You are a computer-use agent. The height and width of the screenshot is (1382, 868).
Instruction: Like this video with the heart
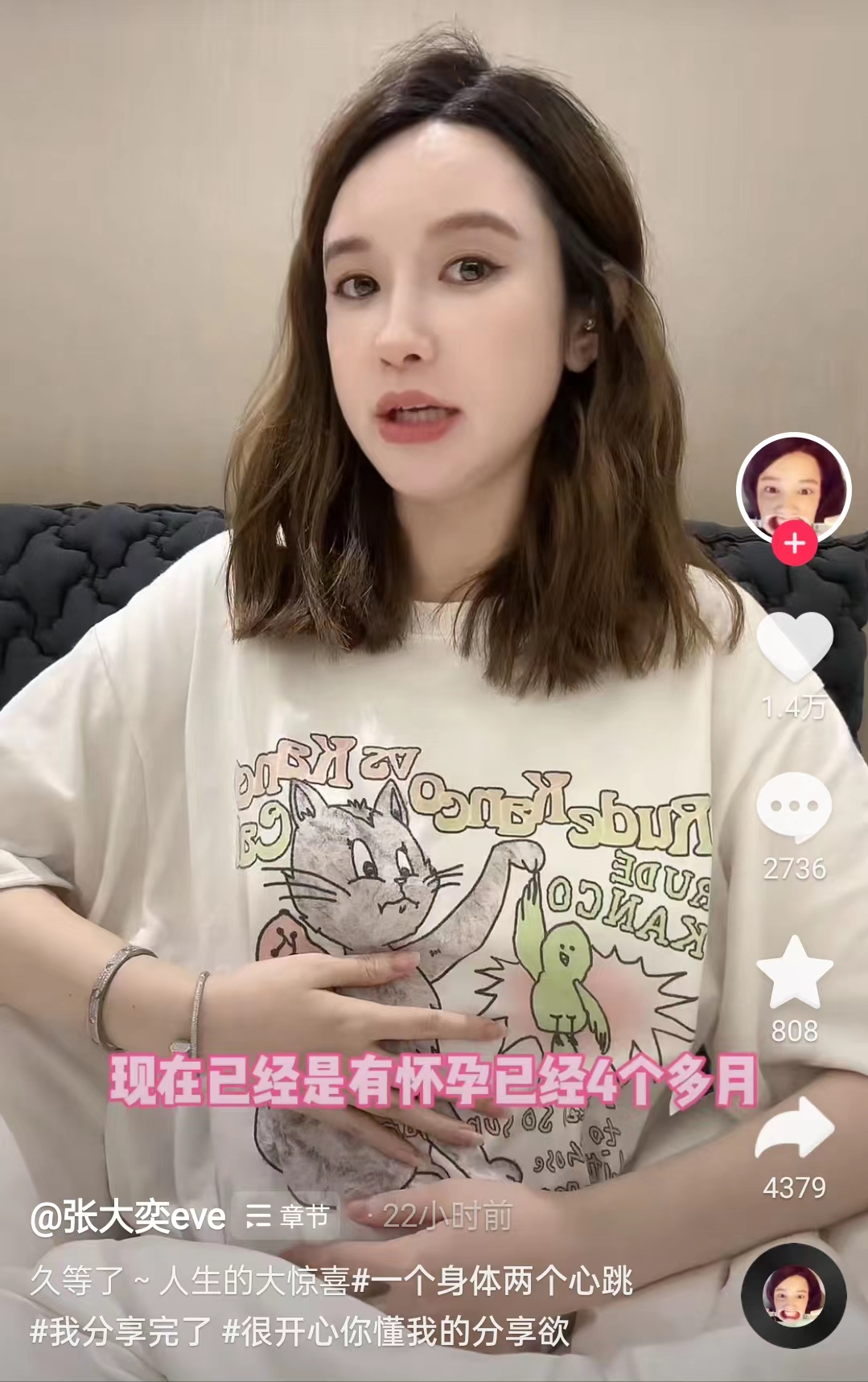[x=794, y=646]
